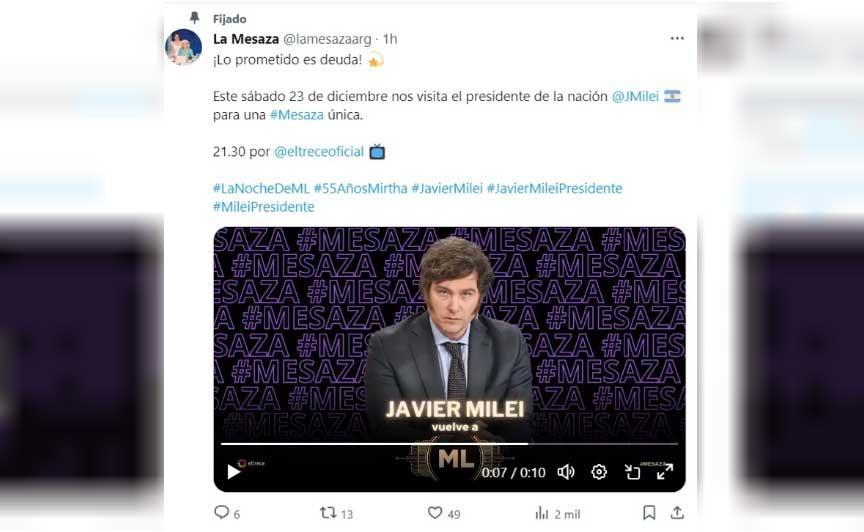The height and width of the screenshot is (532, 864).
Task: Retweet La Mesaza's post
Action: coord(327,512)
